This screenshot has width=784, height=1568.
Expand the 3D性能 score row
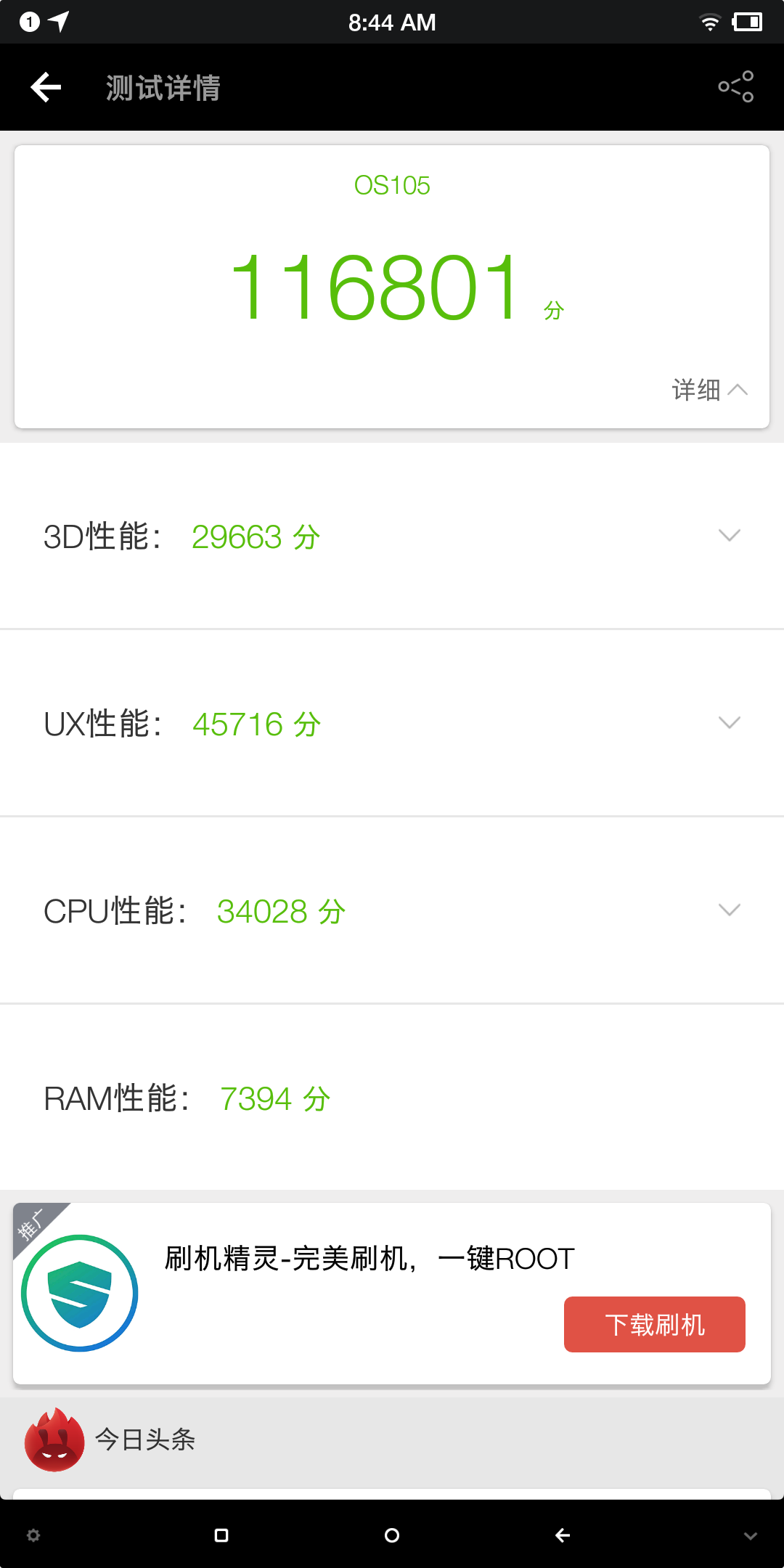pyautogui.click(x=392, y=536)
